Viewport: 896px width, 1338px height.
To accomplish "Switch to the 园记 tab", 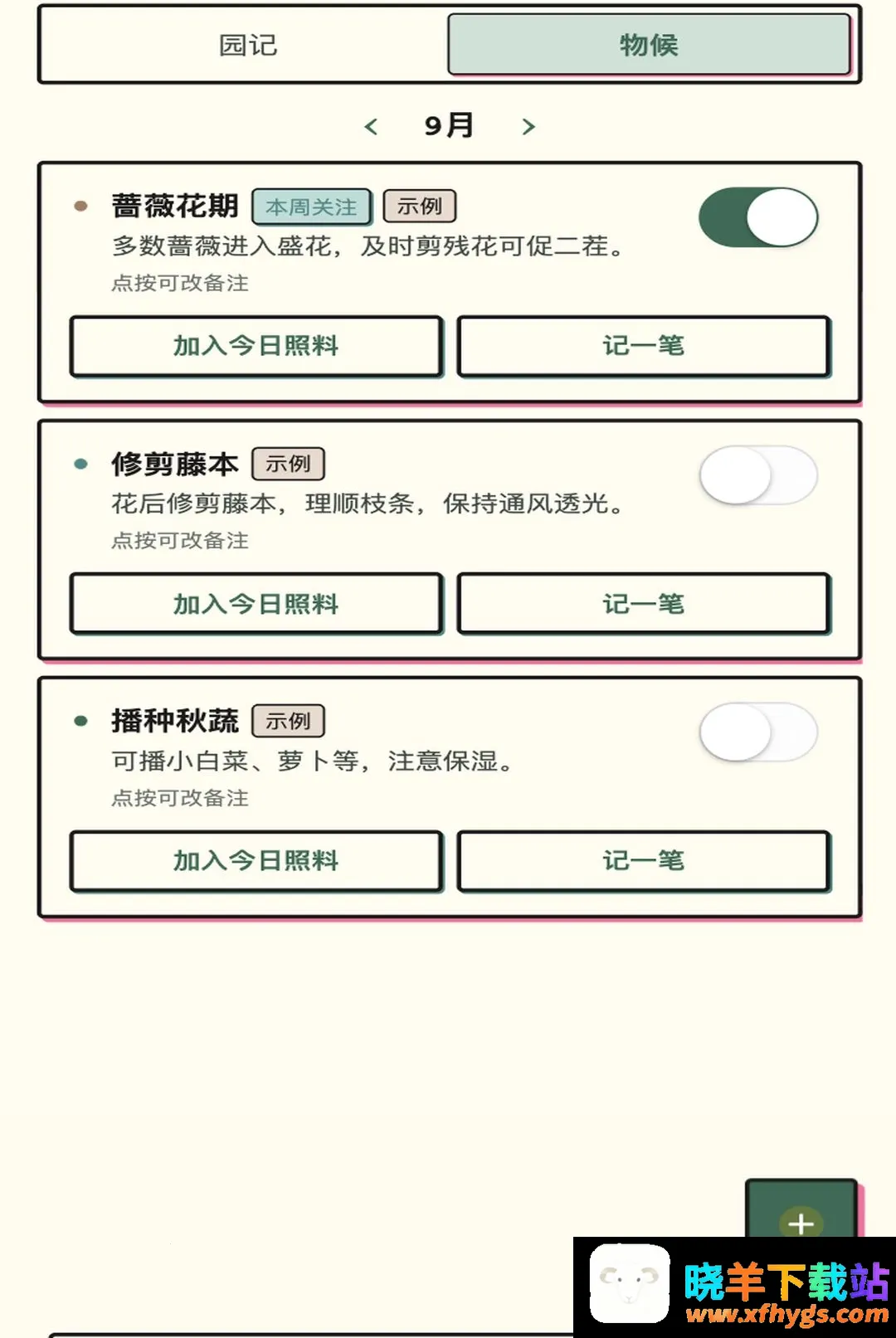I will coord(247,45).
